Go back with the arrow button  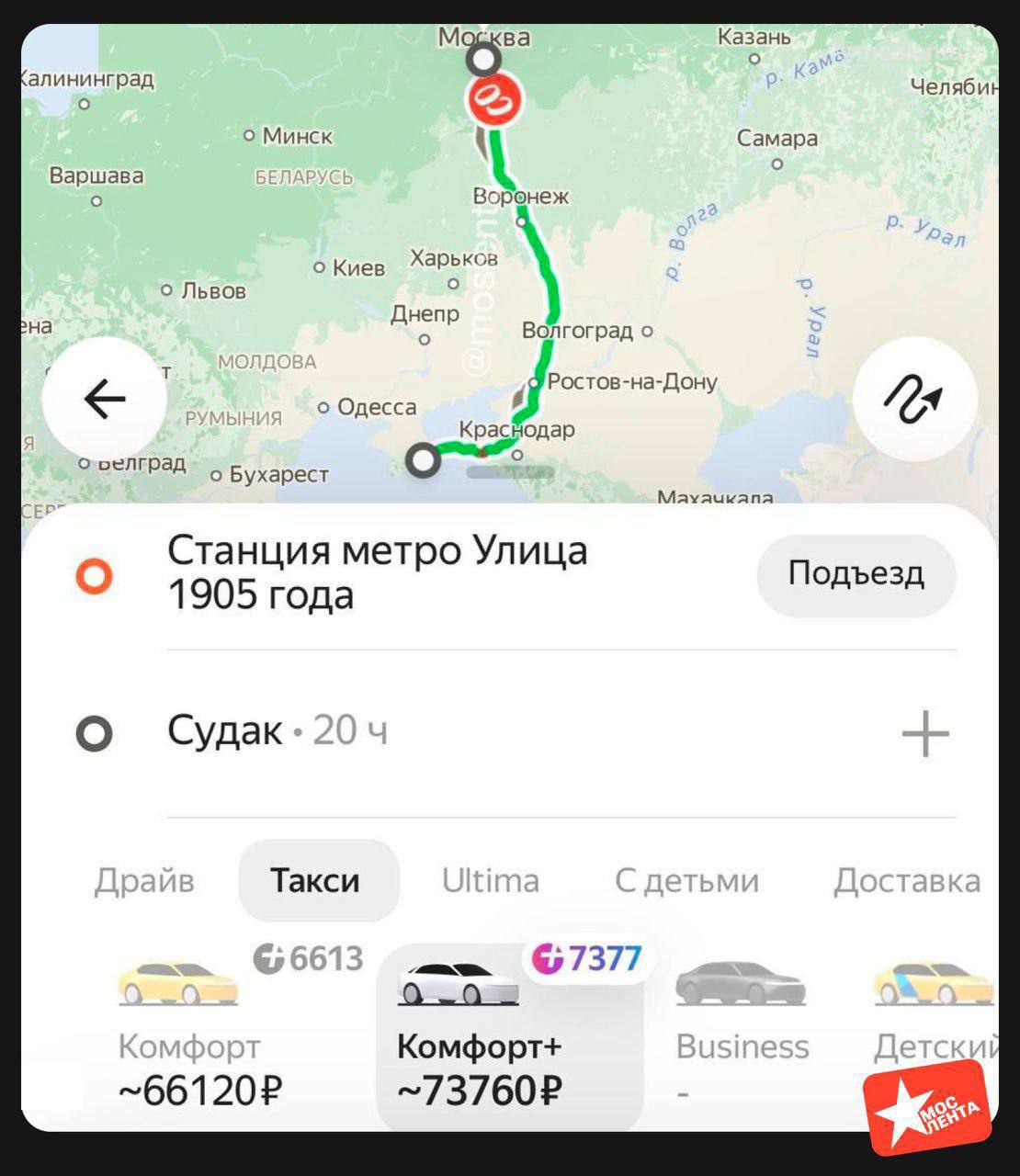point(105,399)
